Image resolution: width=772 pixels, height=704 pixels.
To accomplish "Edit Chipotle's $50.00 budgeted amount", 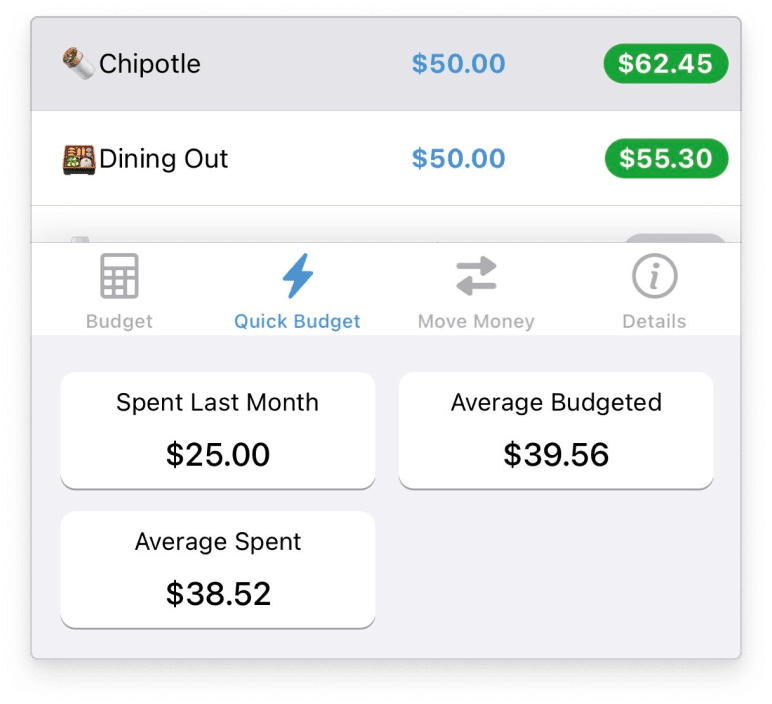I will 458,64.
